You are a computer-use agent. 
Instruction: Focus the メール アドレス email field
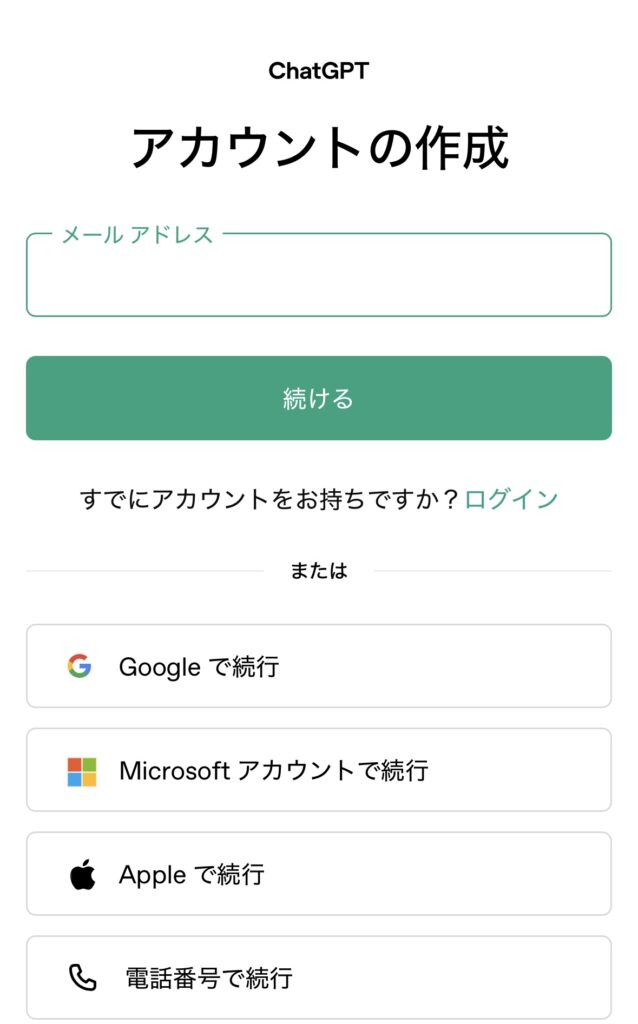[x=319, y=275]
